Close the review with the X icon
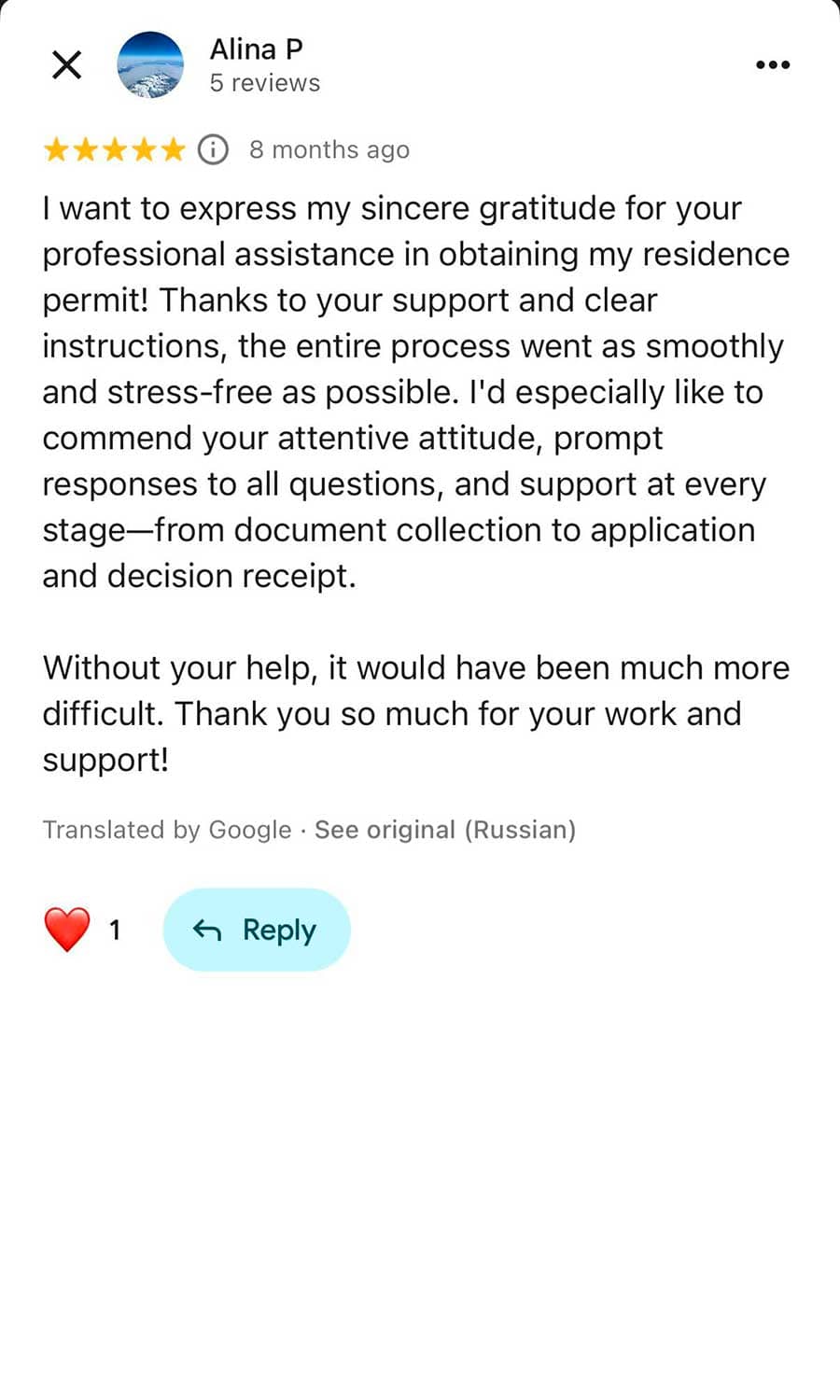This screenshot has height=1400, width=840. tap(66, 64)
